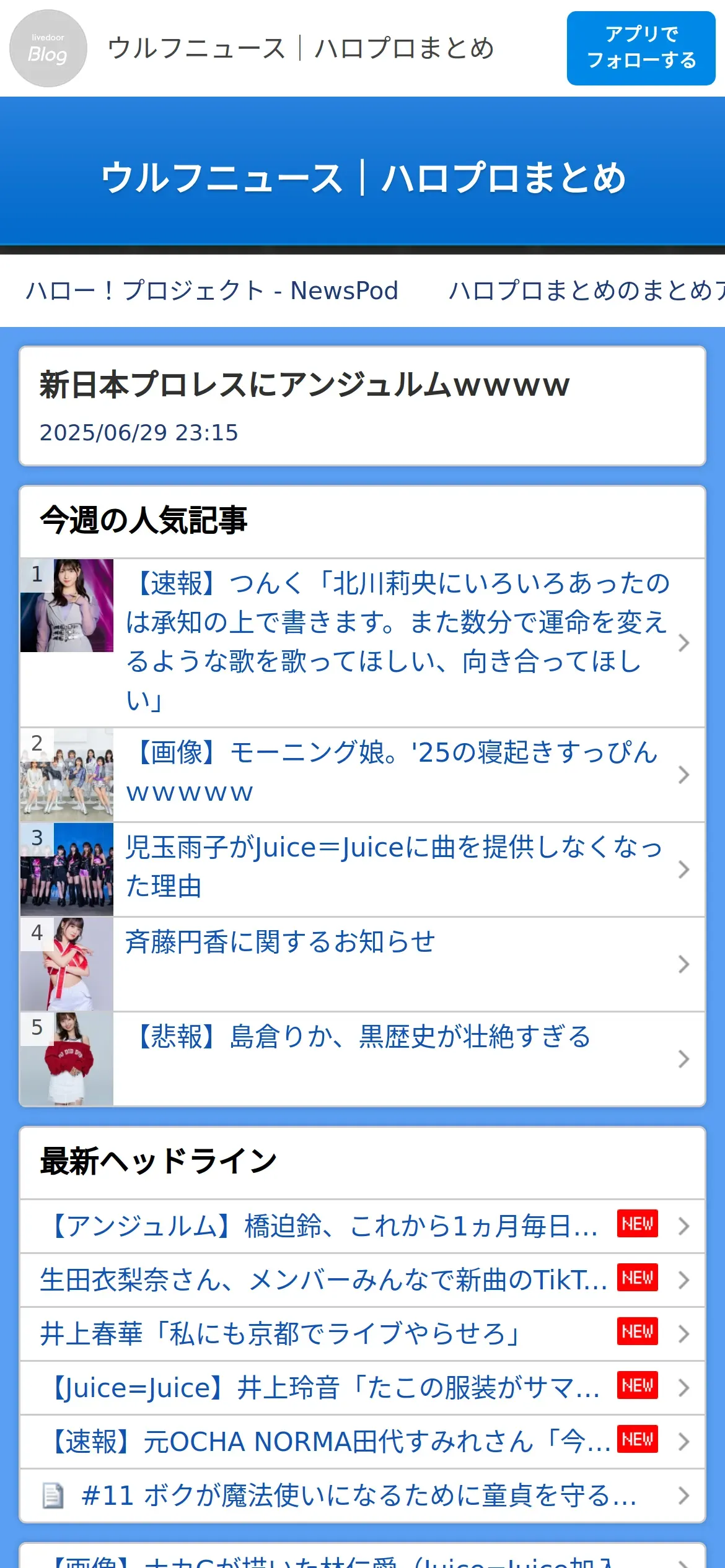Open #11 ボクが魔法使いになるために童貞を守る entry
Image resolution: width=725 pixels, height=1568 pixels.
pos(358,1496)
